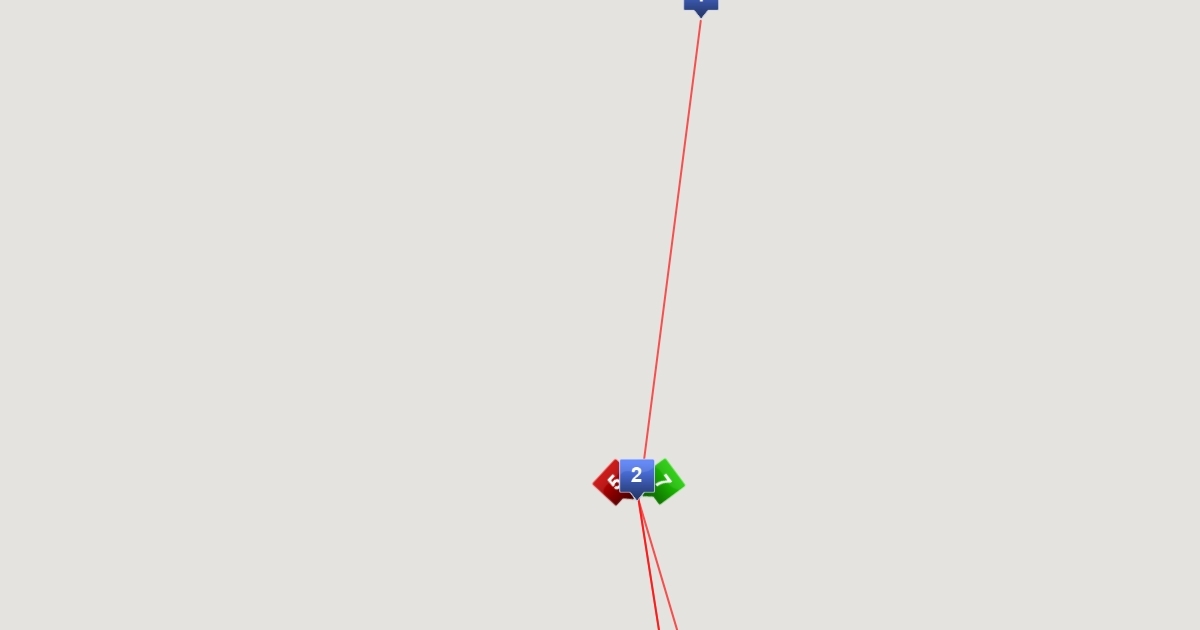Image resolution: width=1200 pixels, height=630 pixels.
Task: Select the blue marker at the top edge
Action: click(x=700, y=4)
